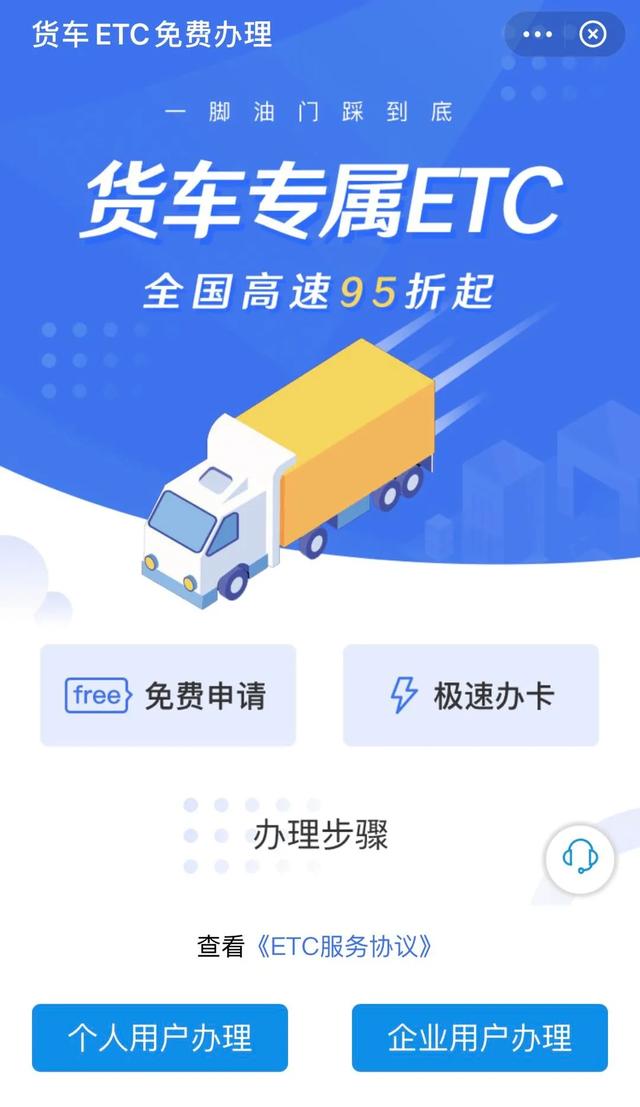640x1107 pixels.
Task: Open the mini program more options menu
Action: click(x=537, y=35)
